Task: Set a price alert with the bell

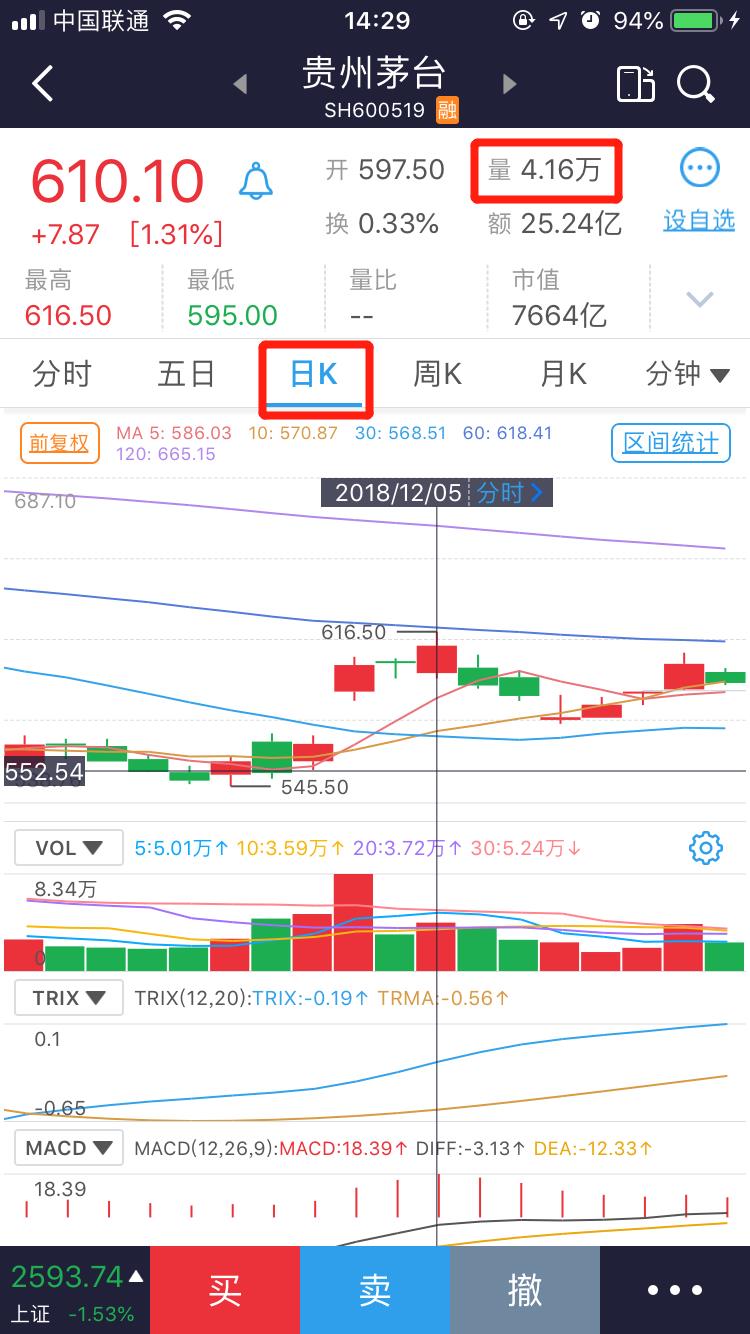Action: pos(256,182)
